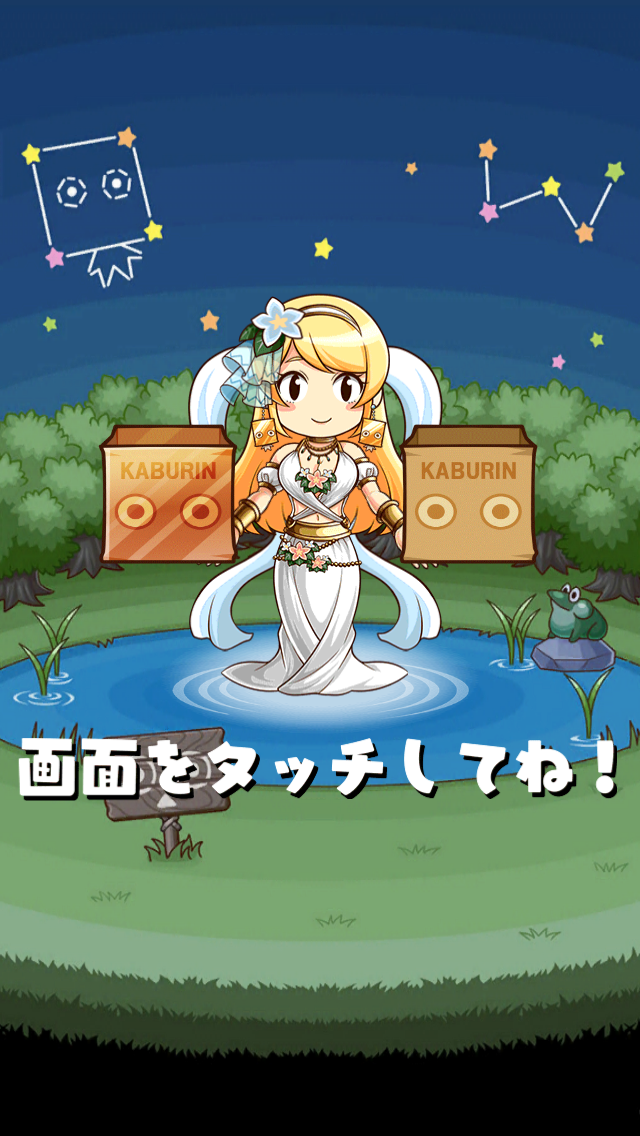Tap the 画面をタッチしてね! prompt to continue
Viewport: 640px width, 1136px height.
(x=320, y=768)
